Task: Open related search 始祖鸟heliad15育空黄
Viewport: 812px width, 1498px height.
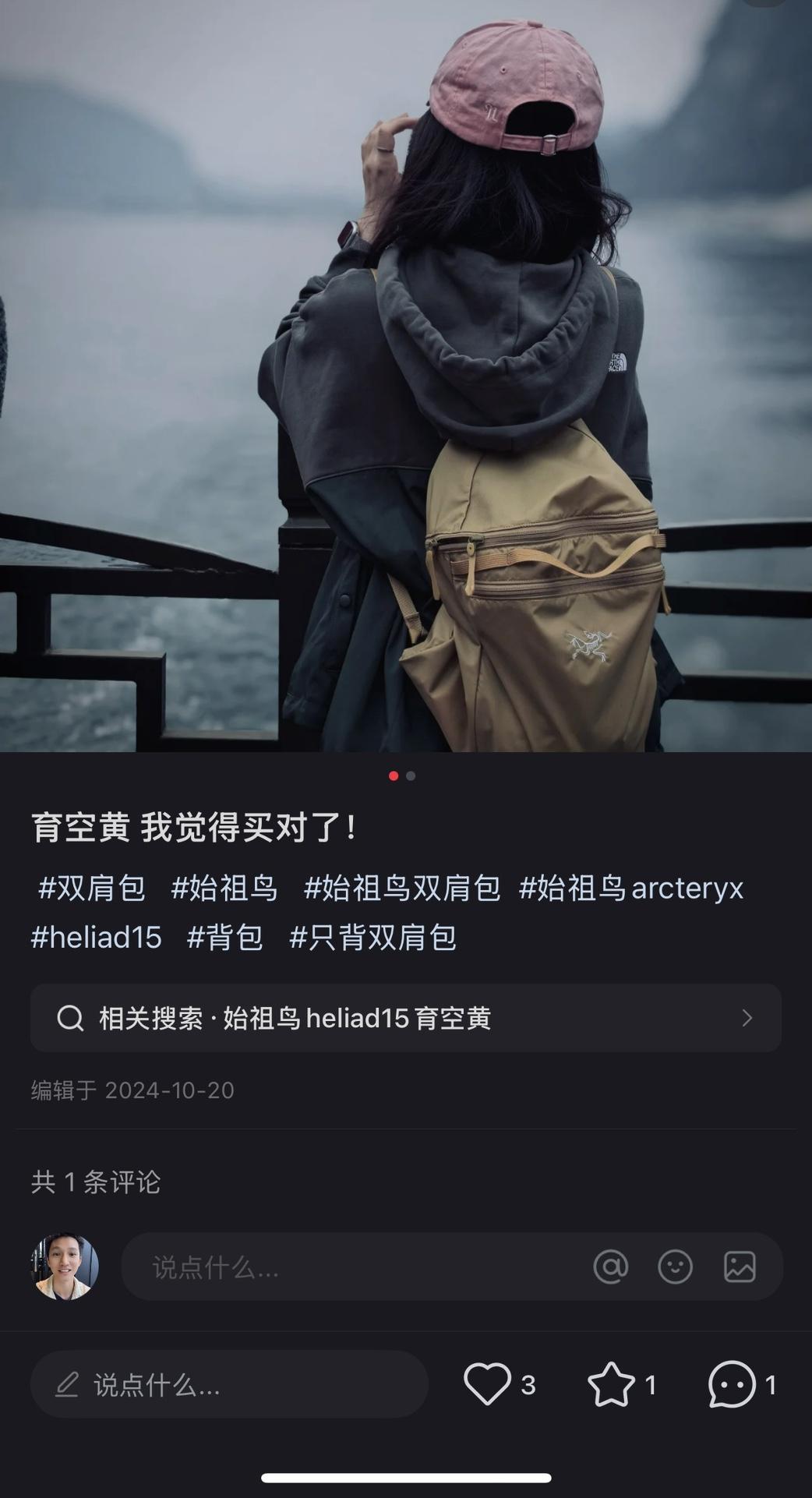Action: click(405, 1018)
